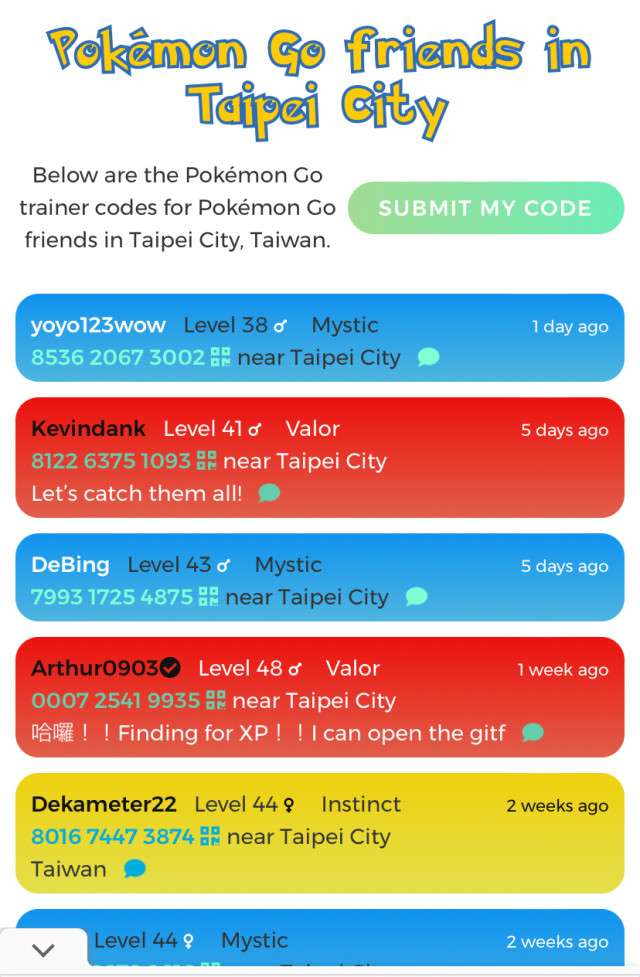Tap the message bubble on Arthur0903's card
640x977 pixels.
(533, 733)
